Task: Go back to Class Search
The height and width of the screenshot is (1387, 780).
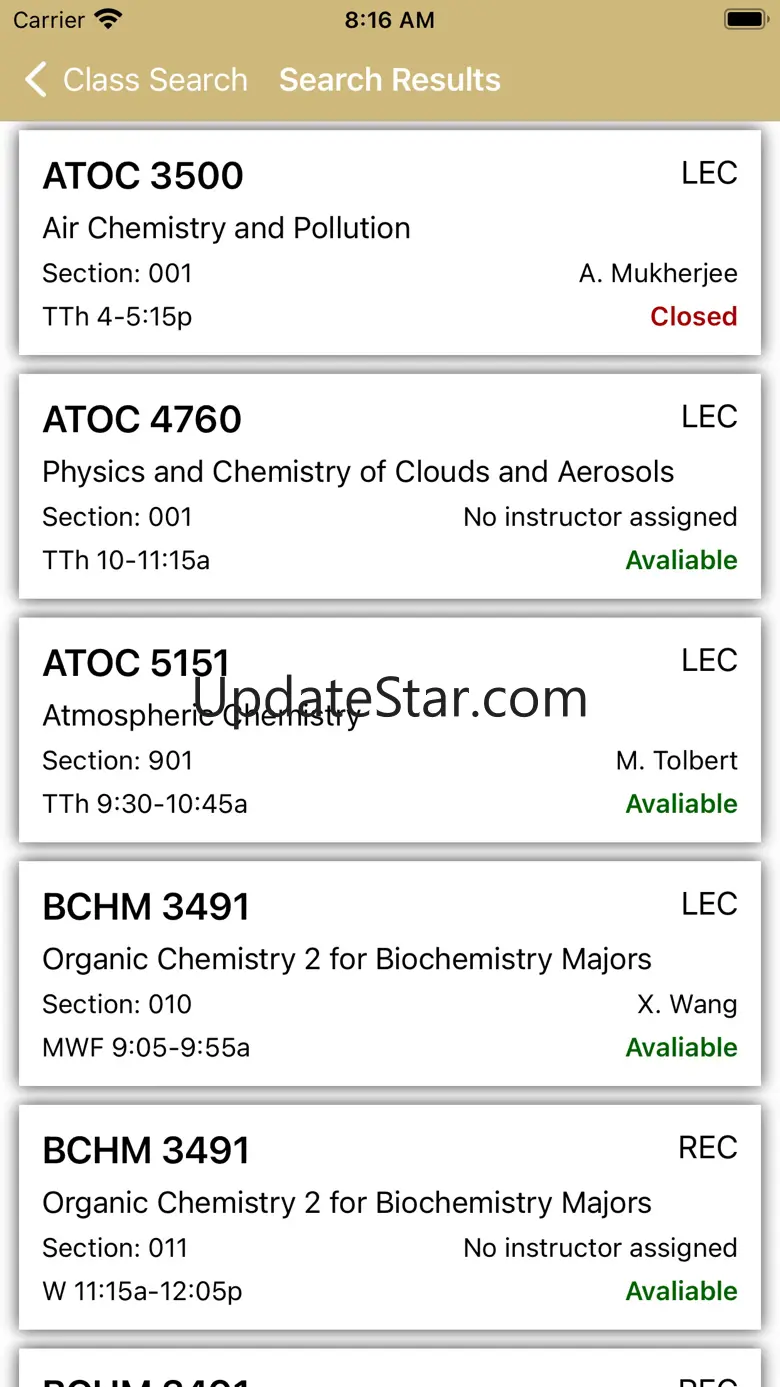Action: tap(136, 80)
